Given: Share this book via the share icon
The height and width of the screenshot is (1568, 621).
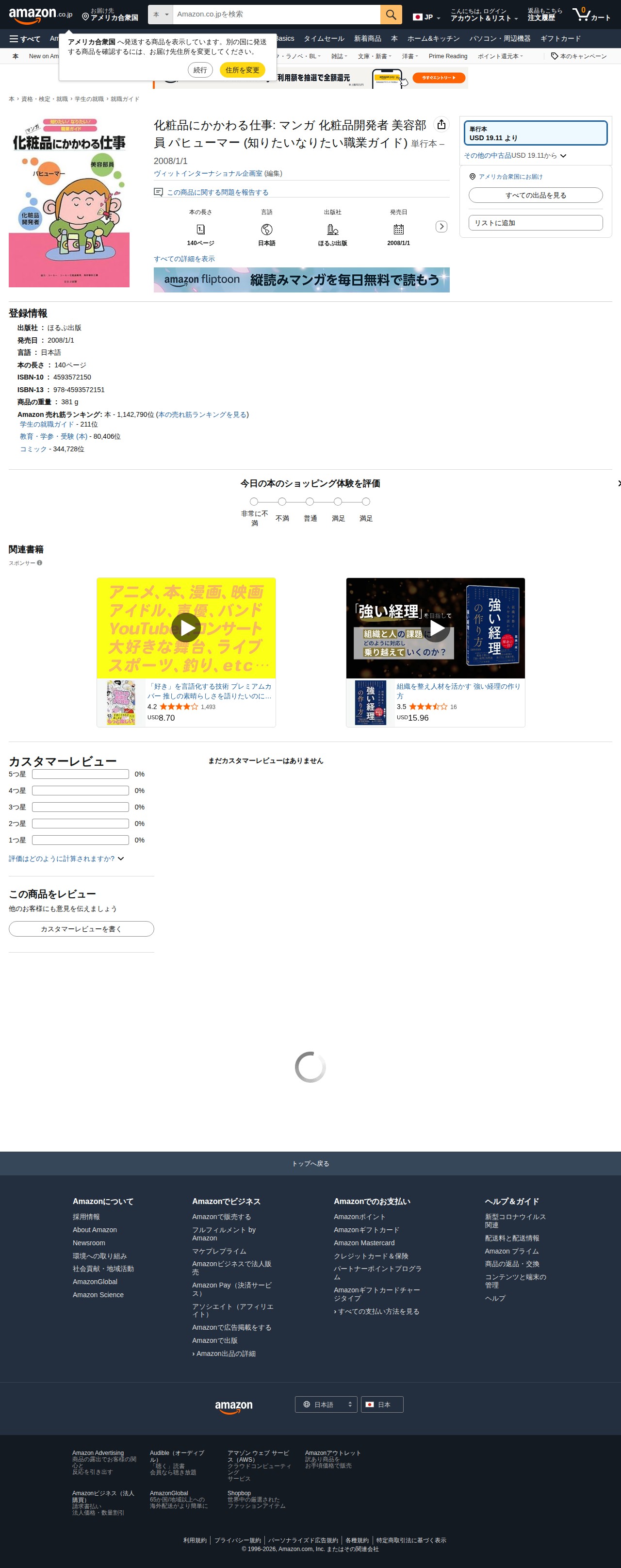Looking at the screenshot, I should [441, 125].
